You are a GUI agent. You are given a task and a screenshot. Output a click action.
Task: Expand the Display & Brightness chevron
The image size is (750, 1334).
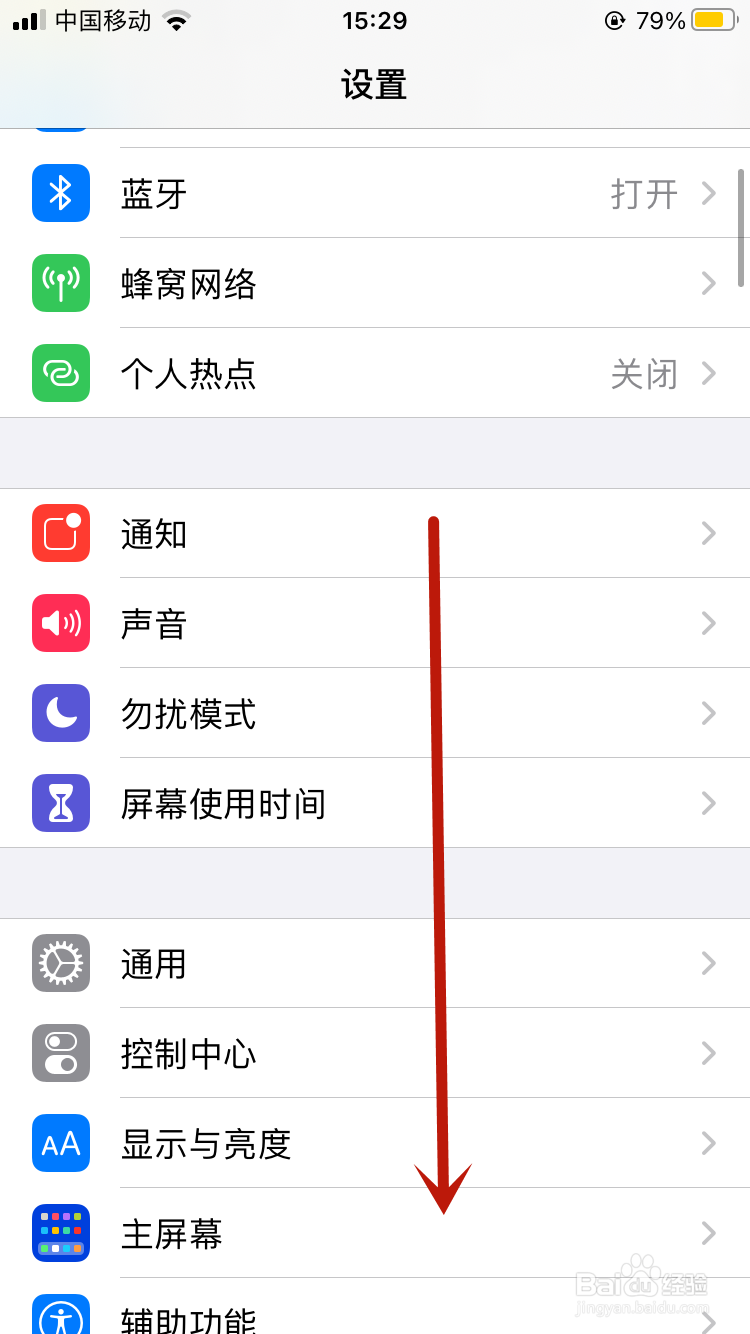(x=709, y=1143)
